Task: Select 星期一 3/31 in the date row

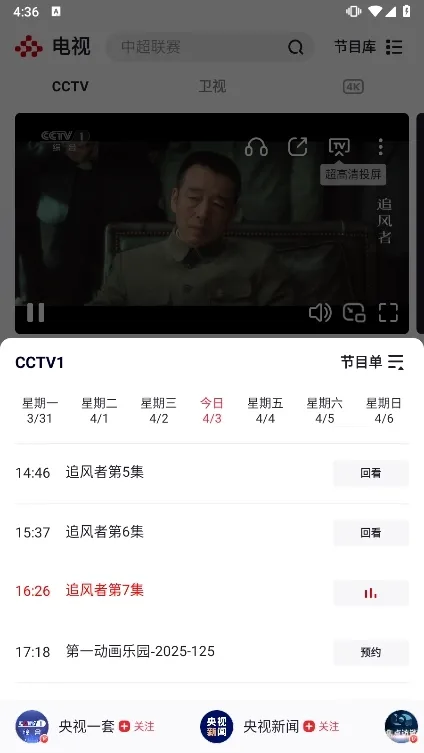Action: click(40, 411)
